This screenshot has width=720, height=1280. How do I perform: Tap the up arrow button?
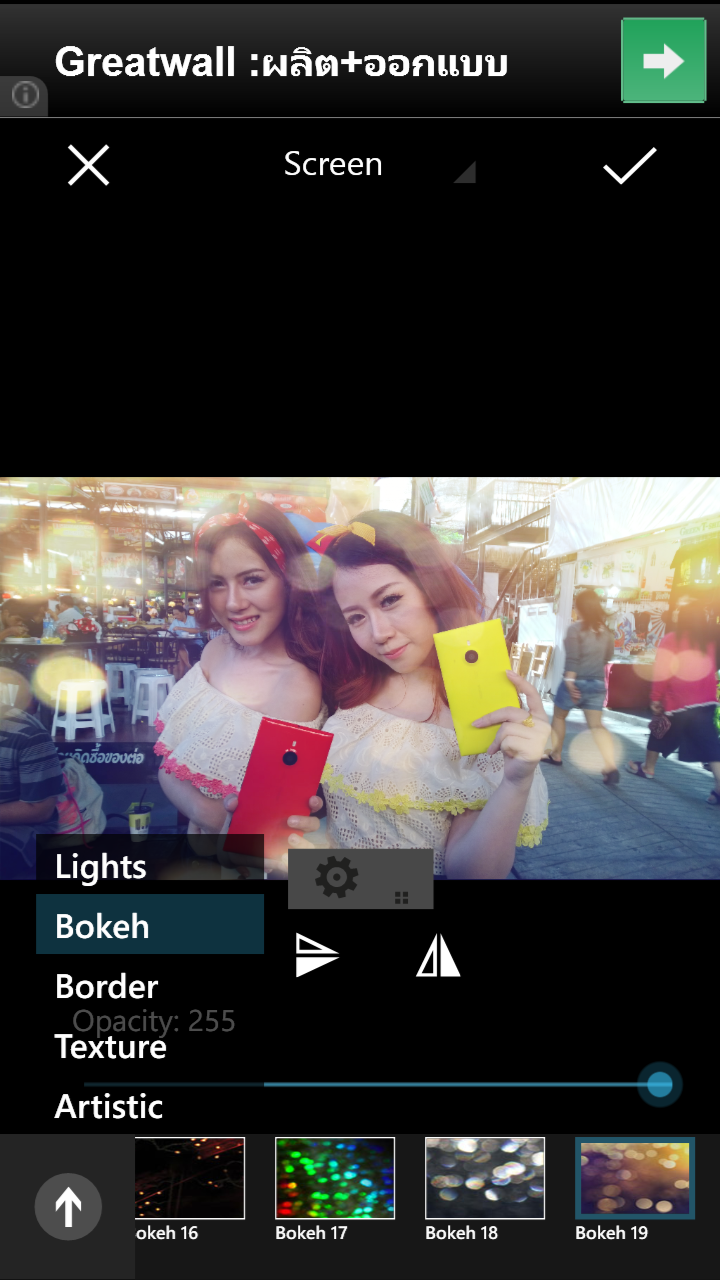coord(68,1206)
